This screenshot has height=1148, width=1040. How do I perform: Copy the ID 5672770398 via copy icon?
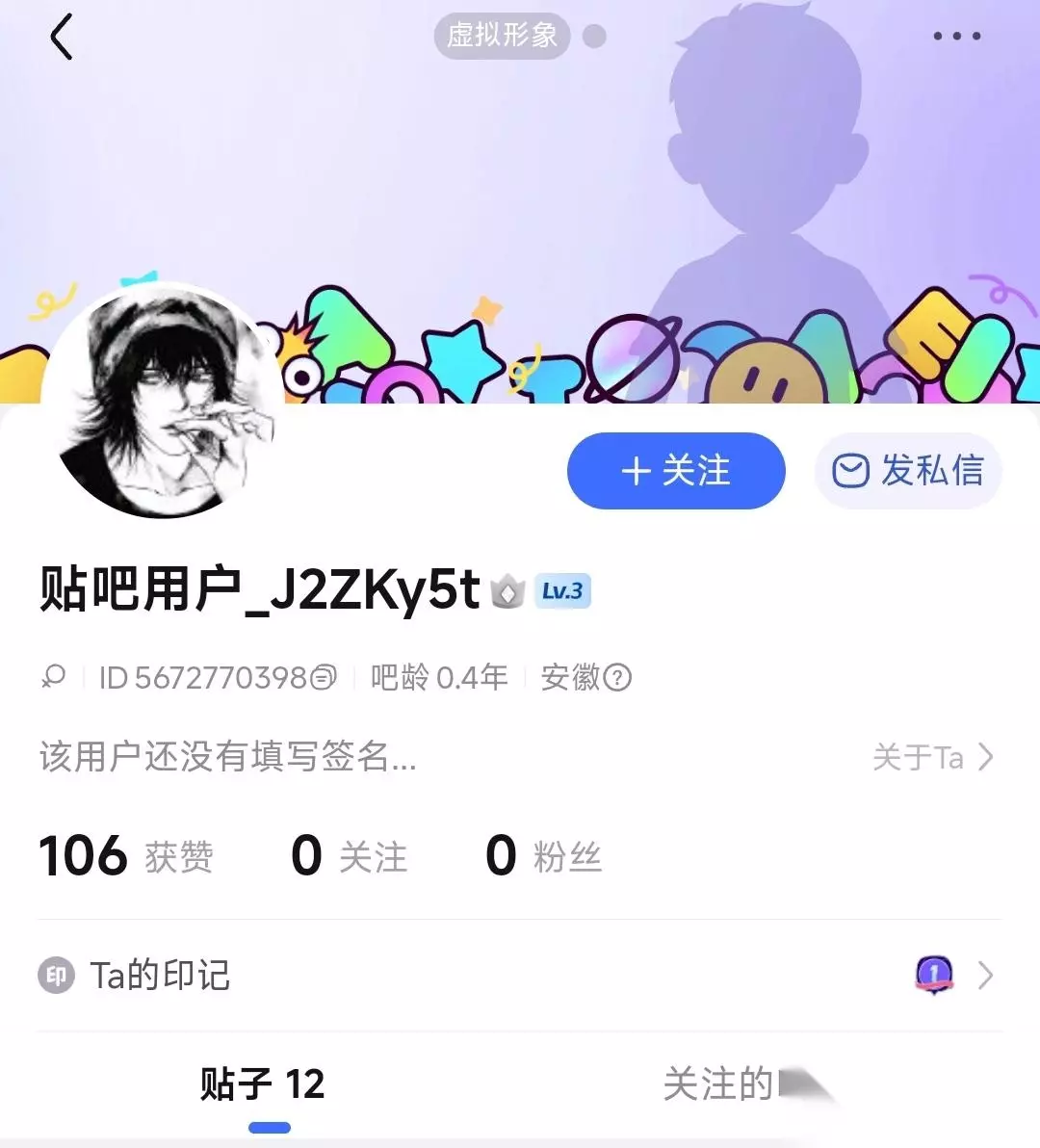coord(324,677)
